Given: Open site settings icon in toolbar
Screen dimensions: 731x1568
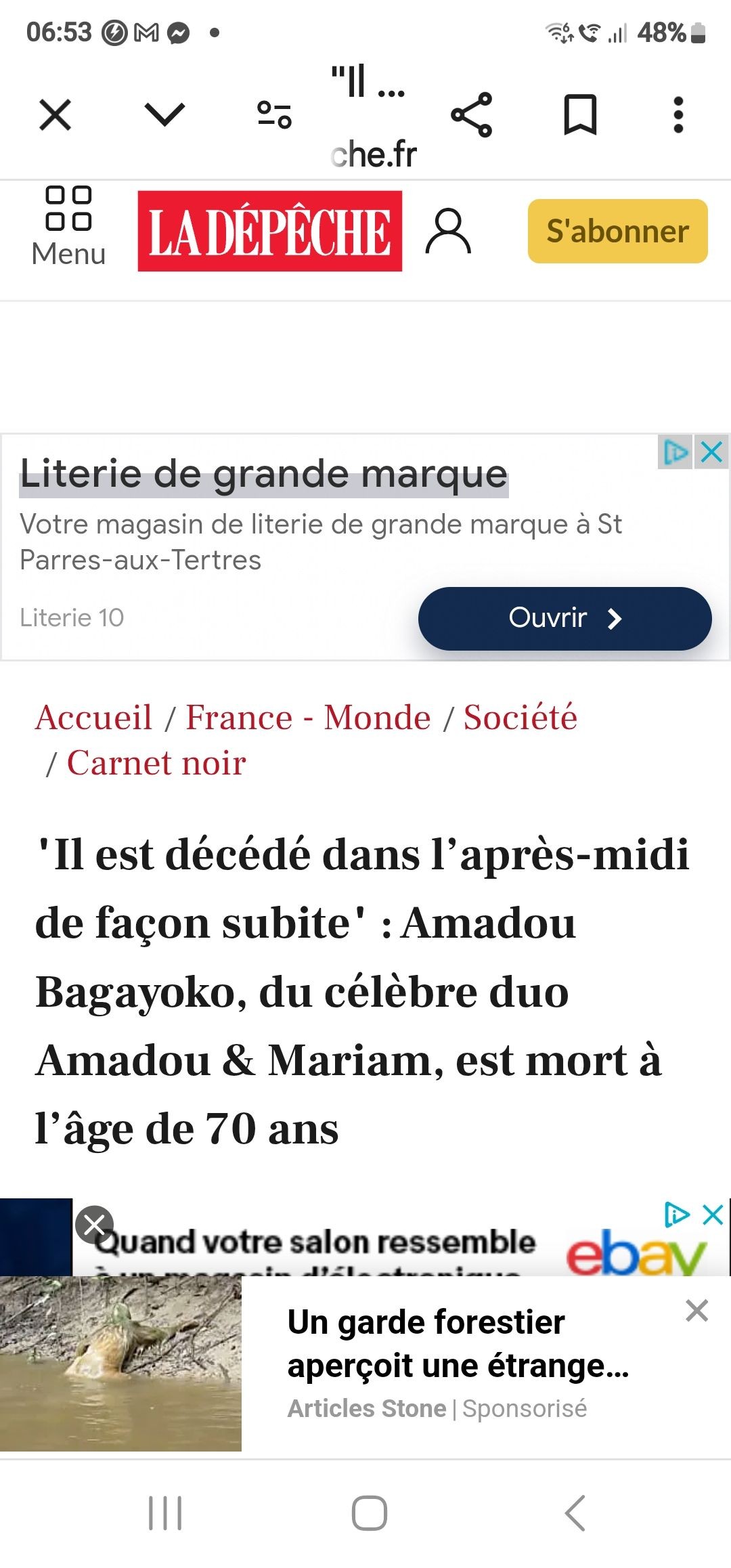Looking at the screenshot, I should 274,114.
